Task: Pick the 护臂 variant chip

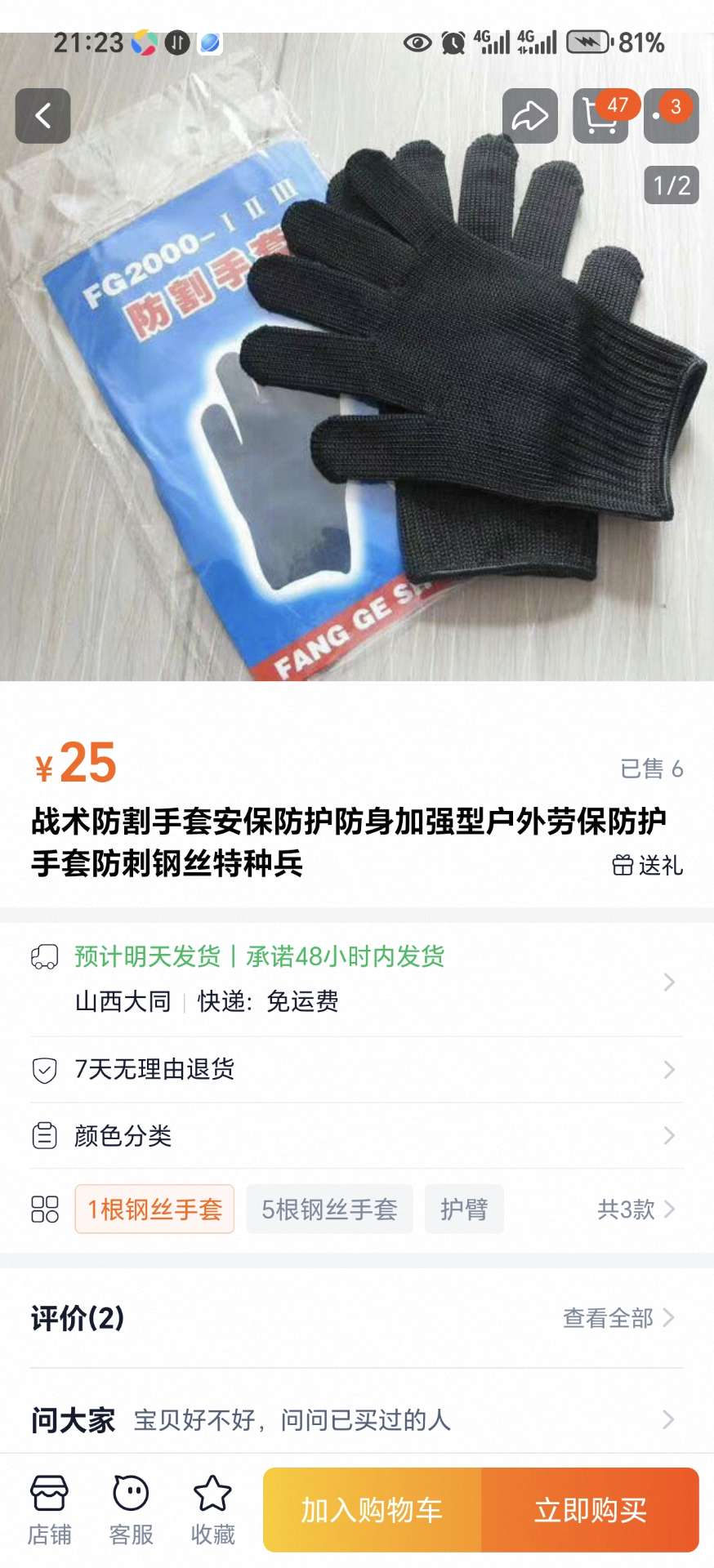Action: coord(464,1209)
